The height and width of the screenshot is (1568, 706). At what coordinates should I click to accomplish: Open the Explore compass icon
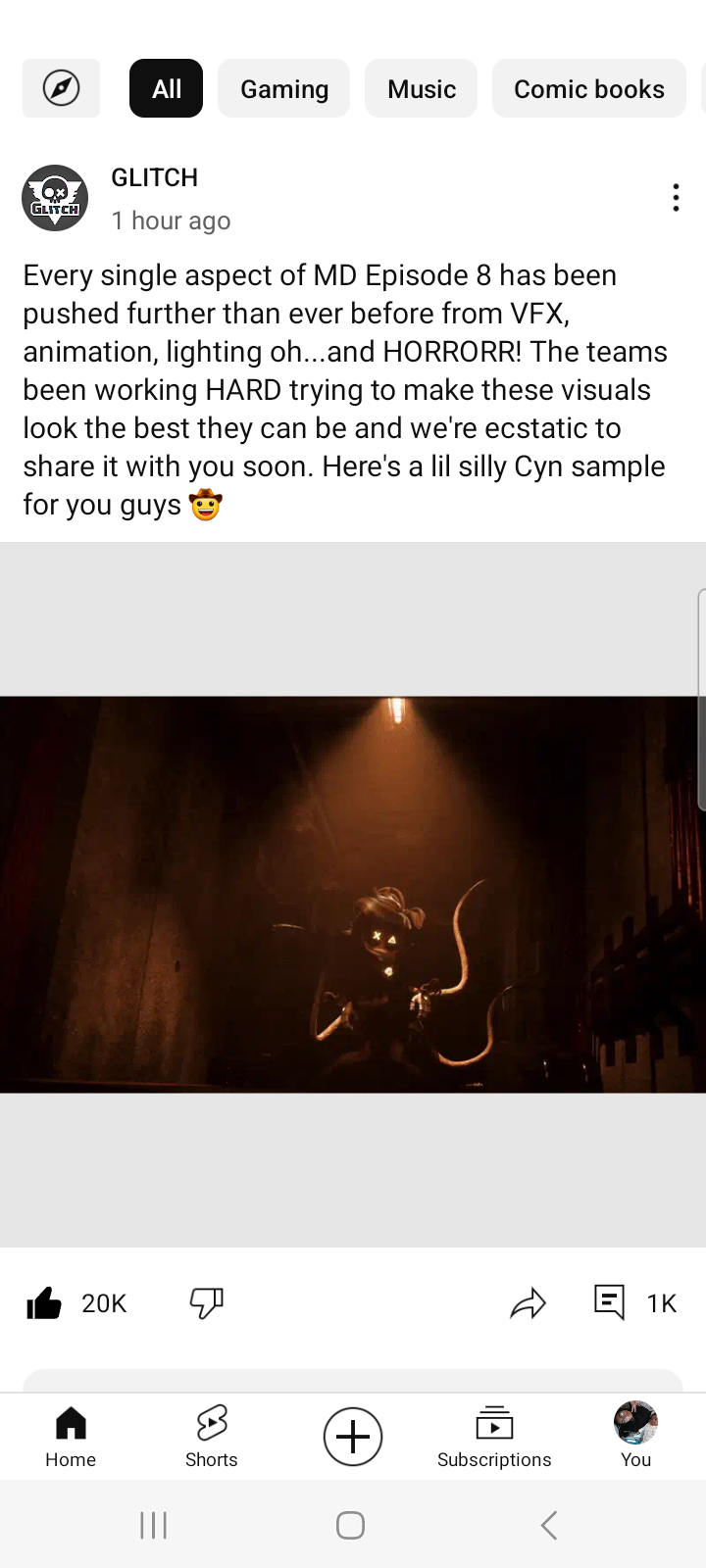(61, 88)
